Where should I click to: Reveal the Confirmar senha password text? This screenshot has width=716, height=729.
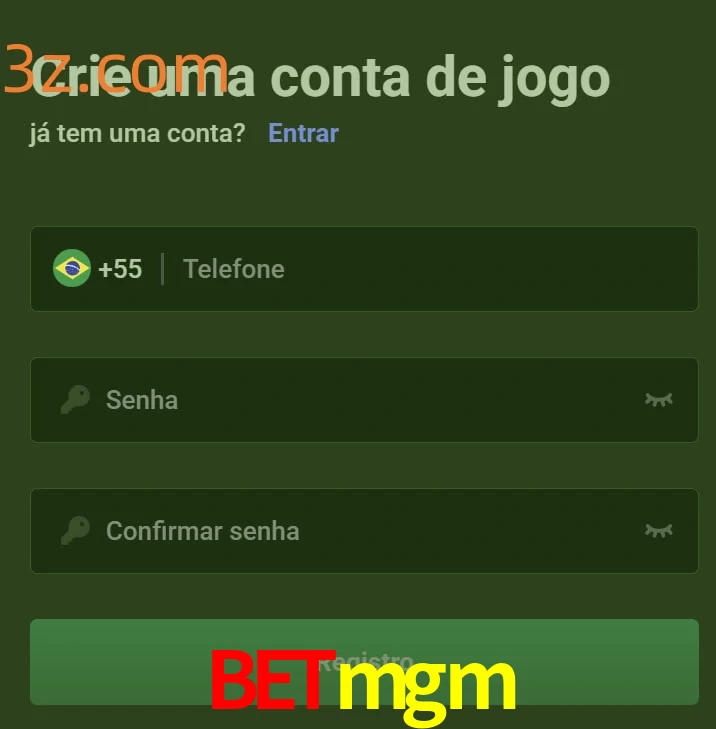(658, 531)
